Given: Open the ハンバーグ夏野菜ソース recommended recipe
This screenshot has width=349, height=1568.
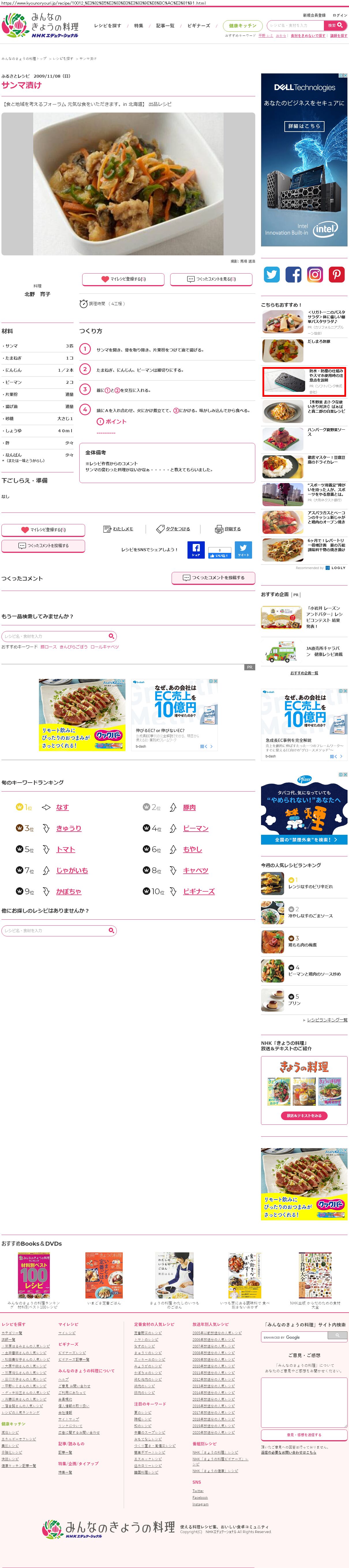Looking at the screenshot, I should click(325, 432).
